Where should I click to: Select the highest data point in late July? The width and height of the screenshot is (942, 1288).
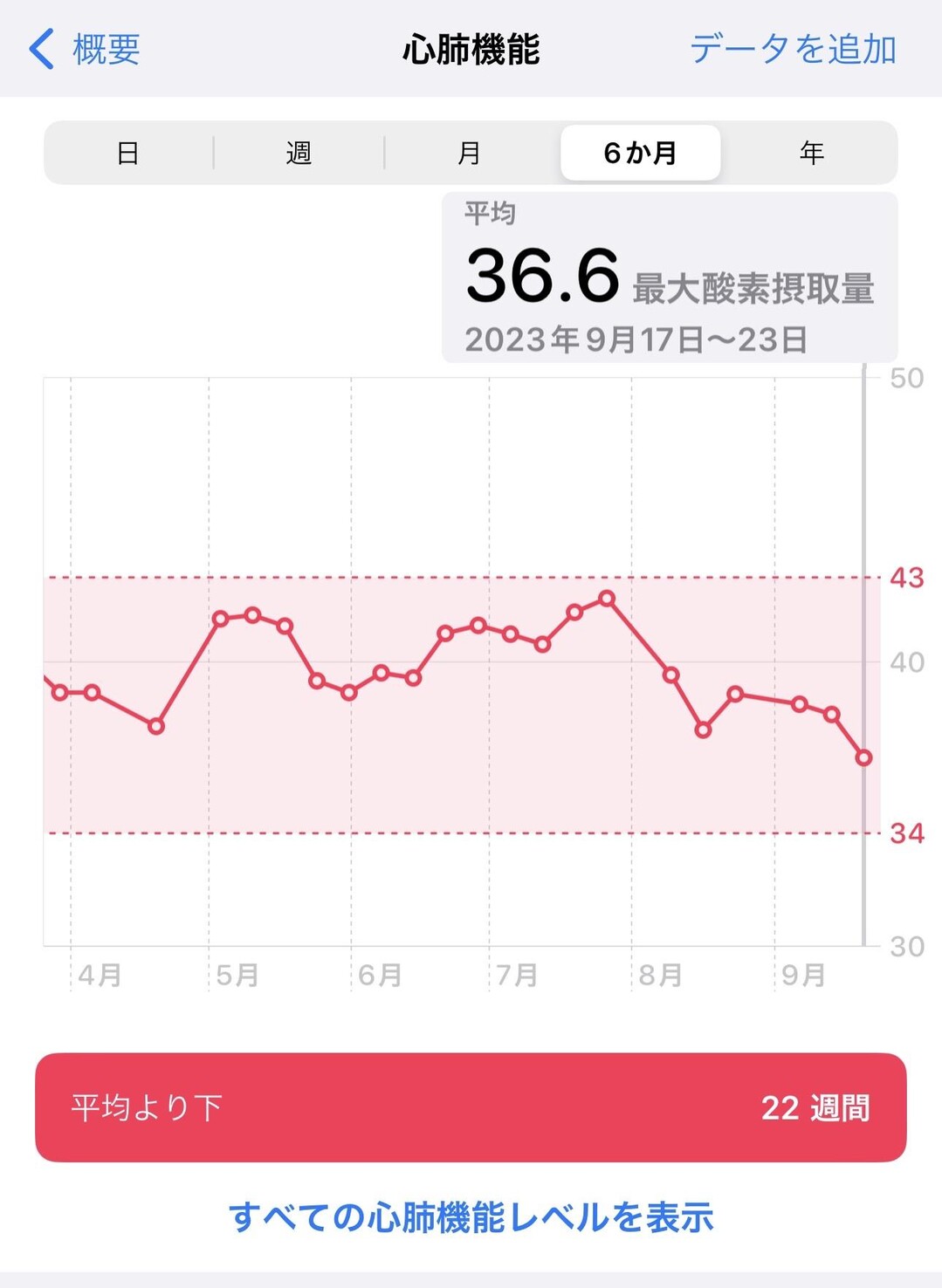[606, 599]
